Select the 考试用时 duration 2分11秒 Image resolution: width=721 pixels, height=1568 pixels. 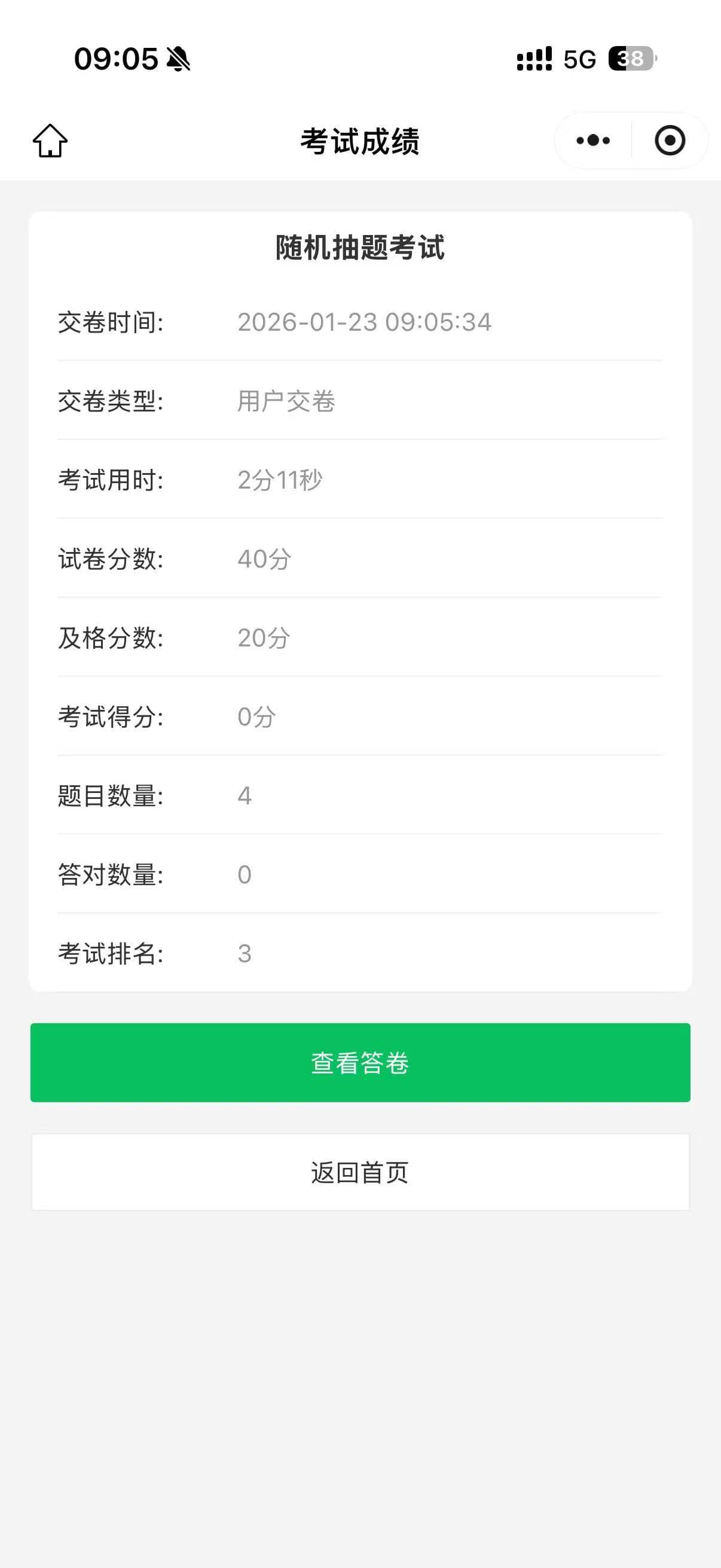[x=281, y=480]
